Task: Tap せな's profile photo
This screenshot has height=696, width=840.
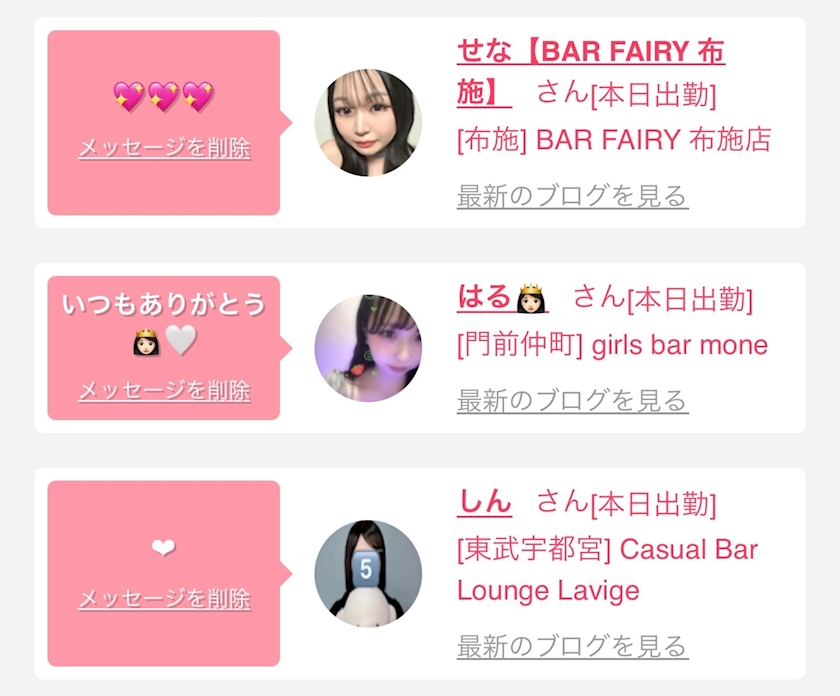Action: click(x=368, y=123)
